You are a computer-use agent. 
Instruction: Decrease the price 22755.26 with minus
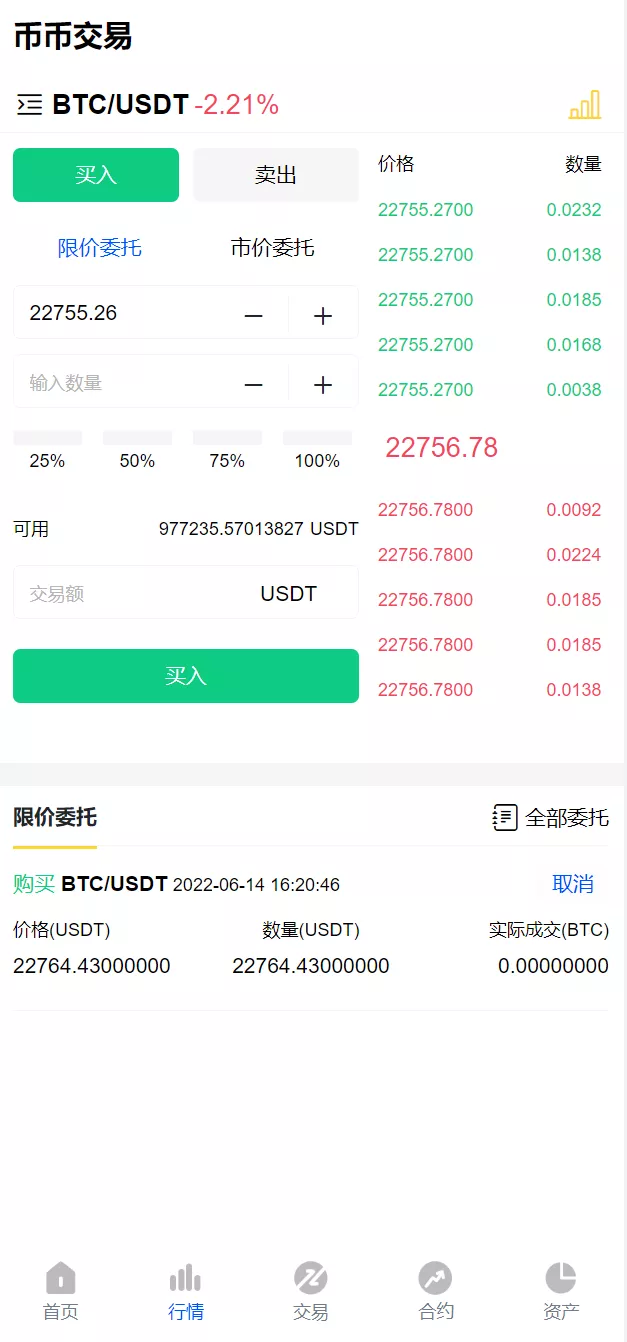pyautogui.click(x=254, y=316)
